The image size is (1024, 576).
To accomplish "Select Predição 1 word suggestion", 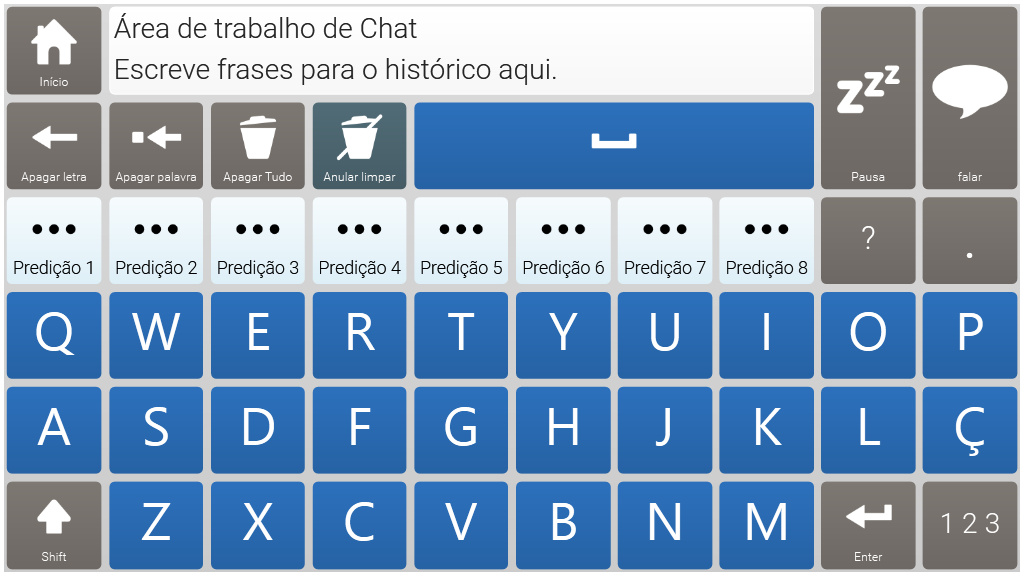I will coord(54,241).
